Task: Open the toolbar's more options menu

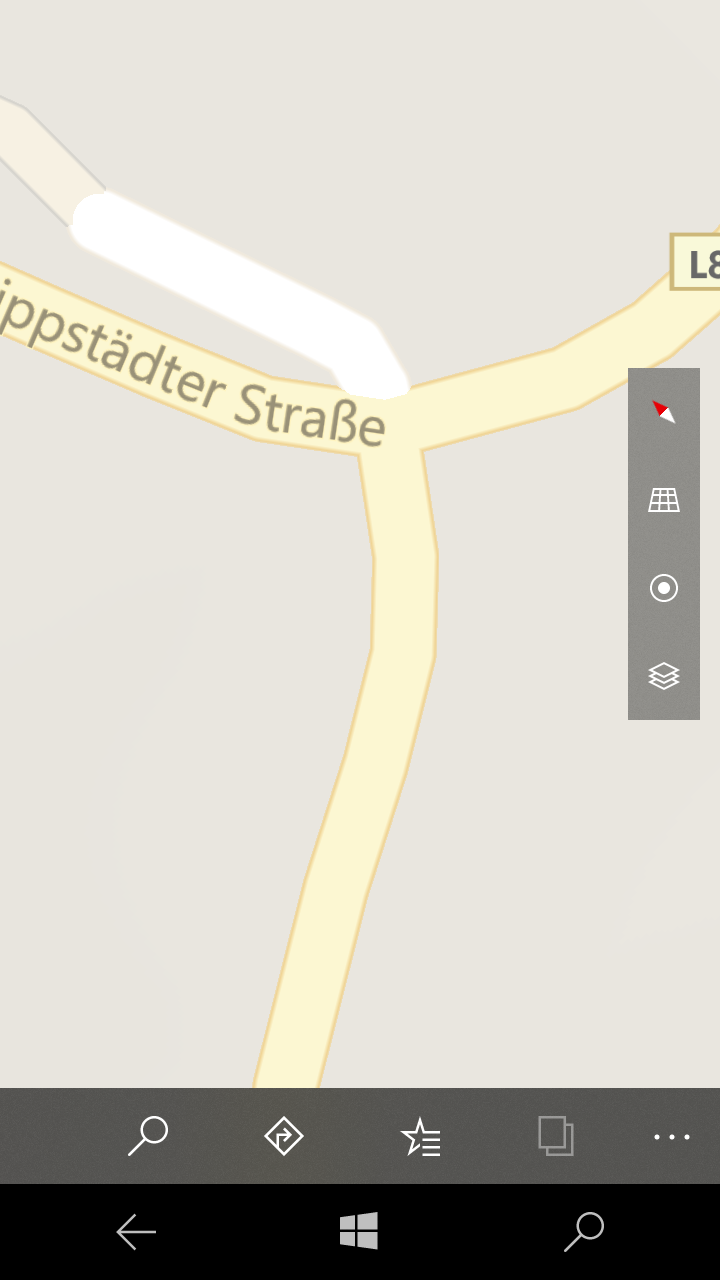Action: pos(672,1136)
